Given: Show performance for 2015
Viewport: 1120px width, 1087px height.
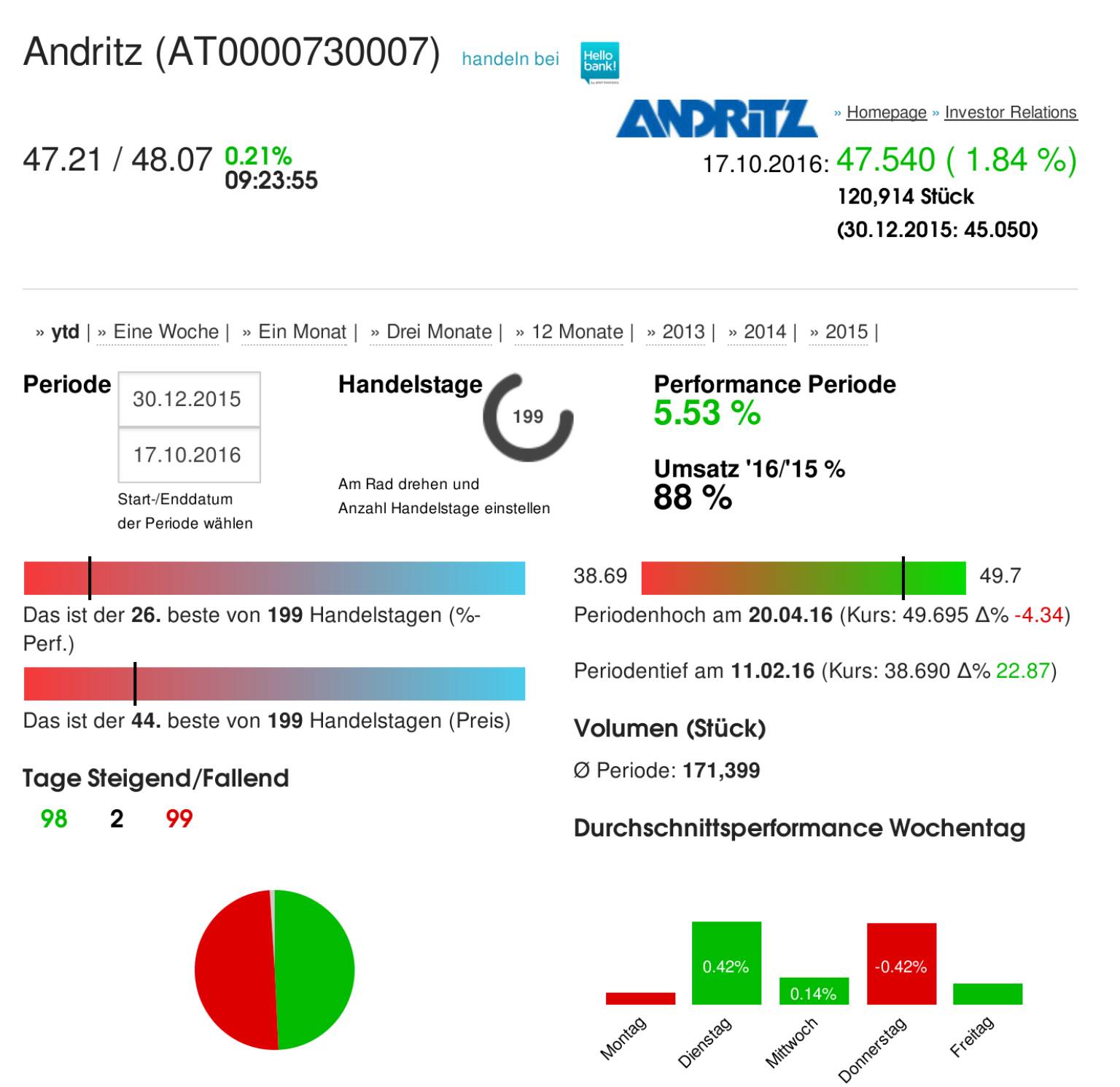Looking at the screenshot, I should point(847,332).
